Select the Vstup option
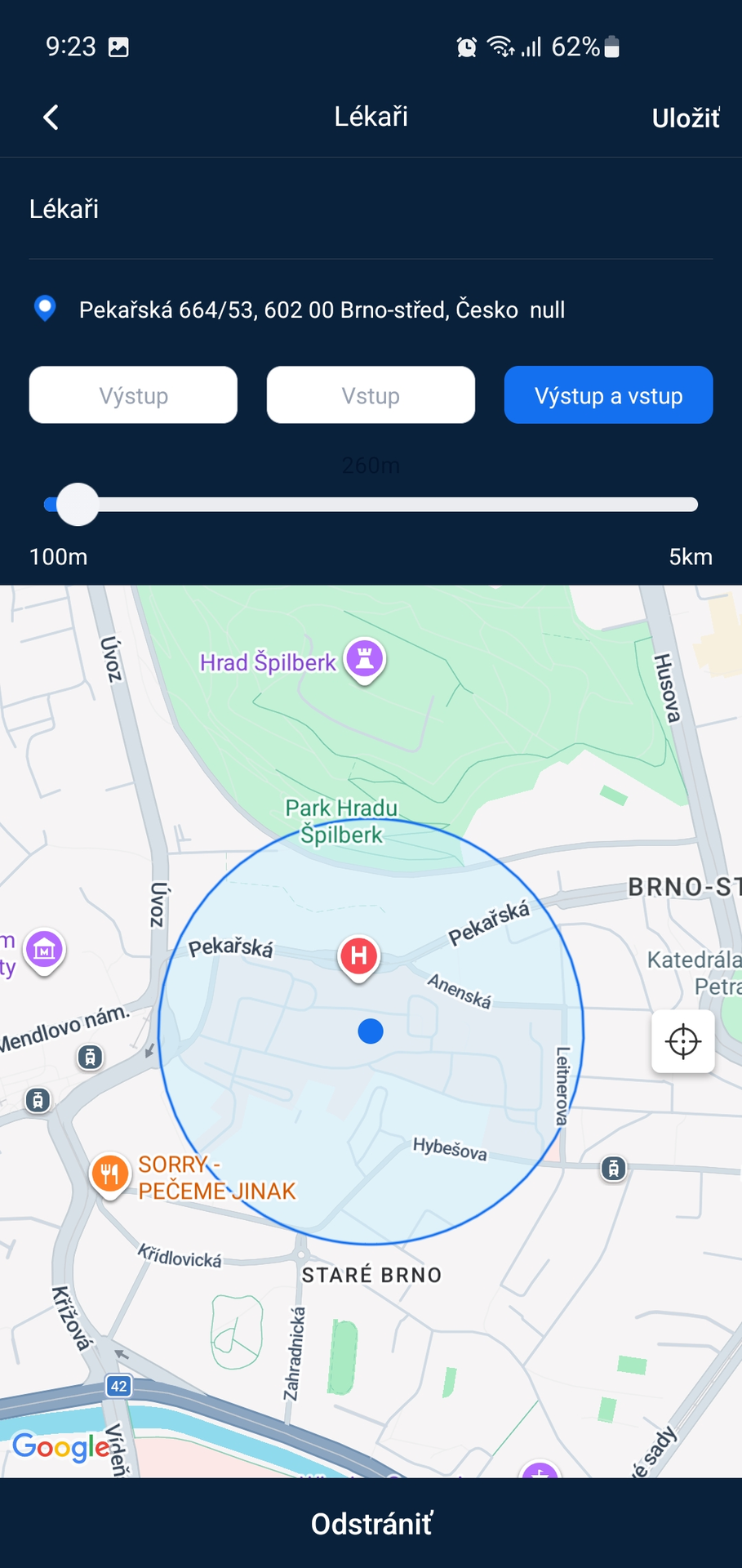742x1568 pixels. [x=371, y=395]
